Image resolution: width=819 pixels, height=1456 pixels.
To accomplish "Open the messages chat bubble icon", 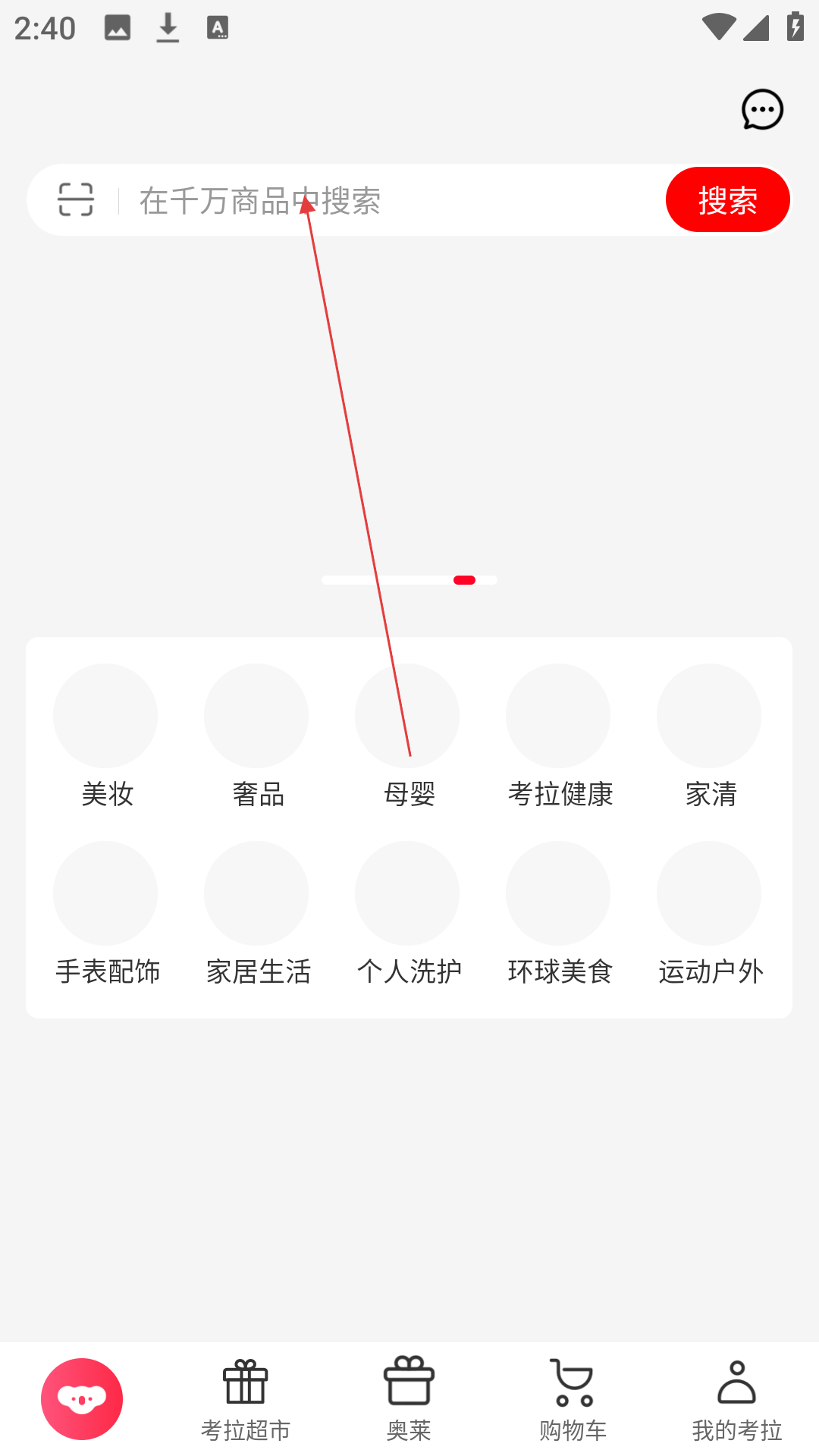I will pyautogui.click(x=762, y=110).
